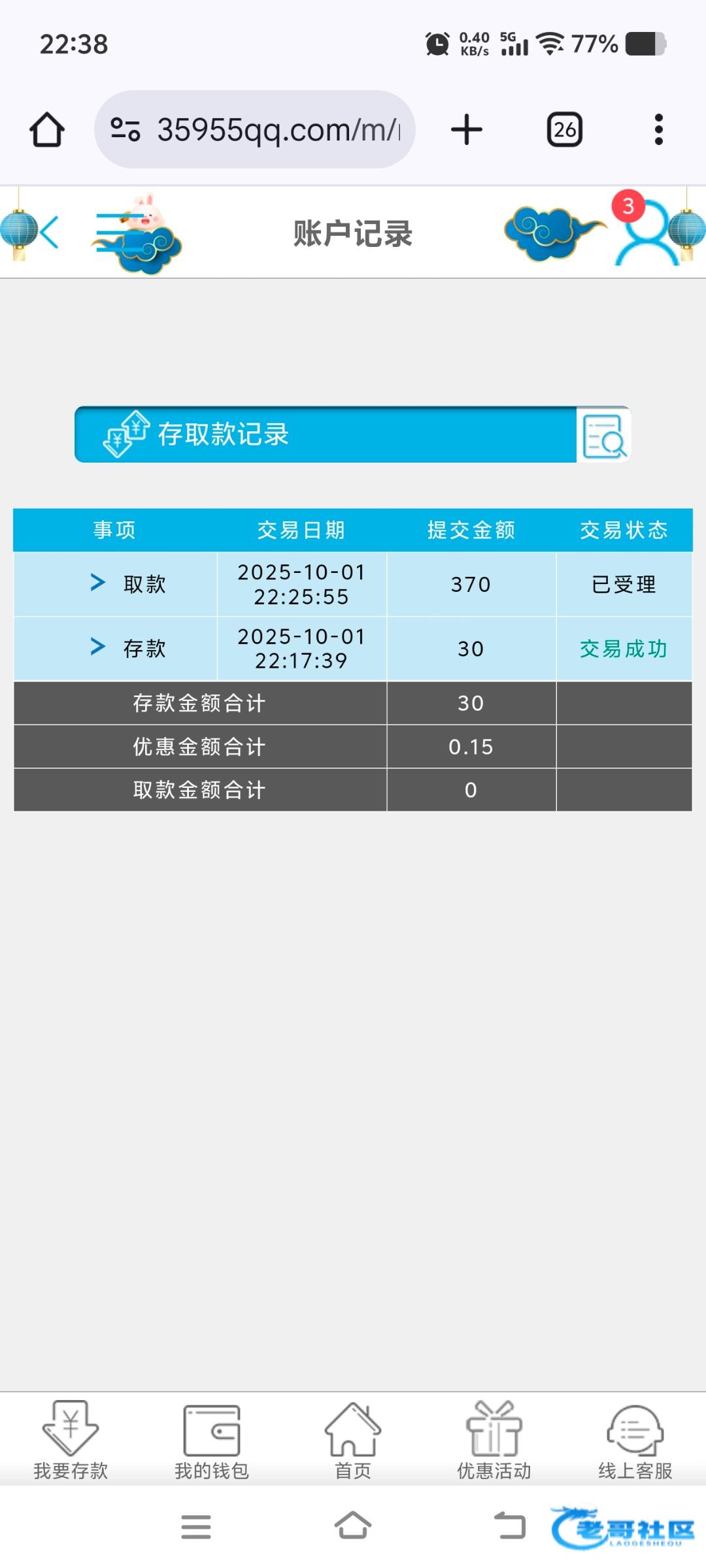Image resolution: width=706 pixels, height=1568 pixels.
Task: Open 我要存款 in bottom bar
Action: (x=71, y=1440)
